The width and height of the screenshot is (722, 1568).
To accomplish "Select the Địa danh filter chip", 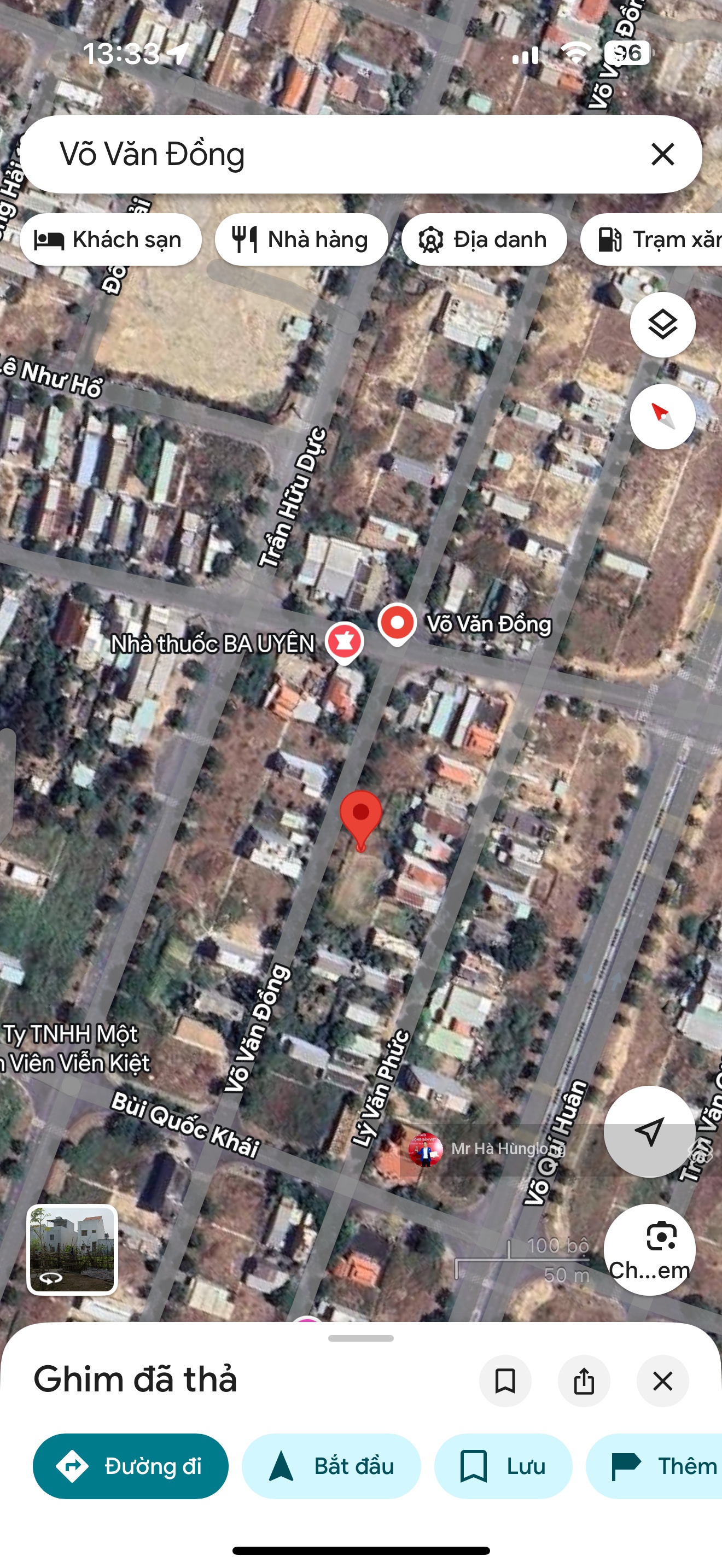I will 484,239.
